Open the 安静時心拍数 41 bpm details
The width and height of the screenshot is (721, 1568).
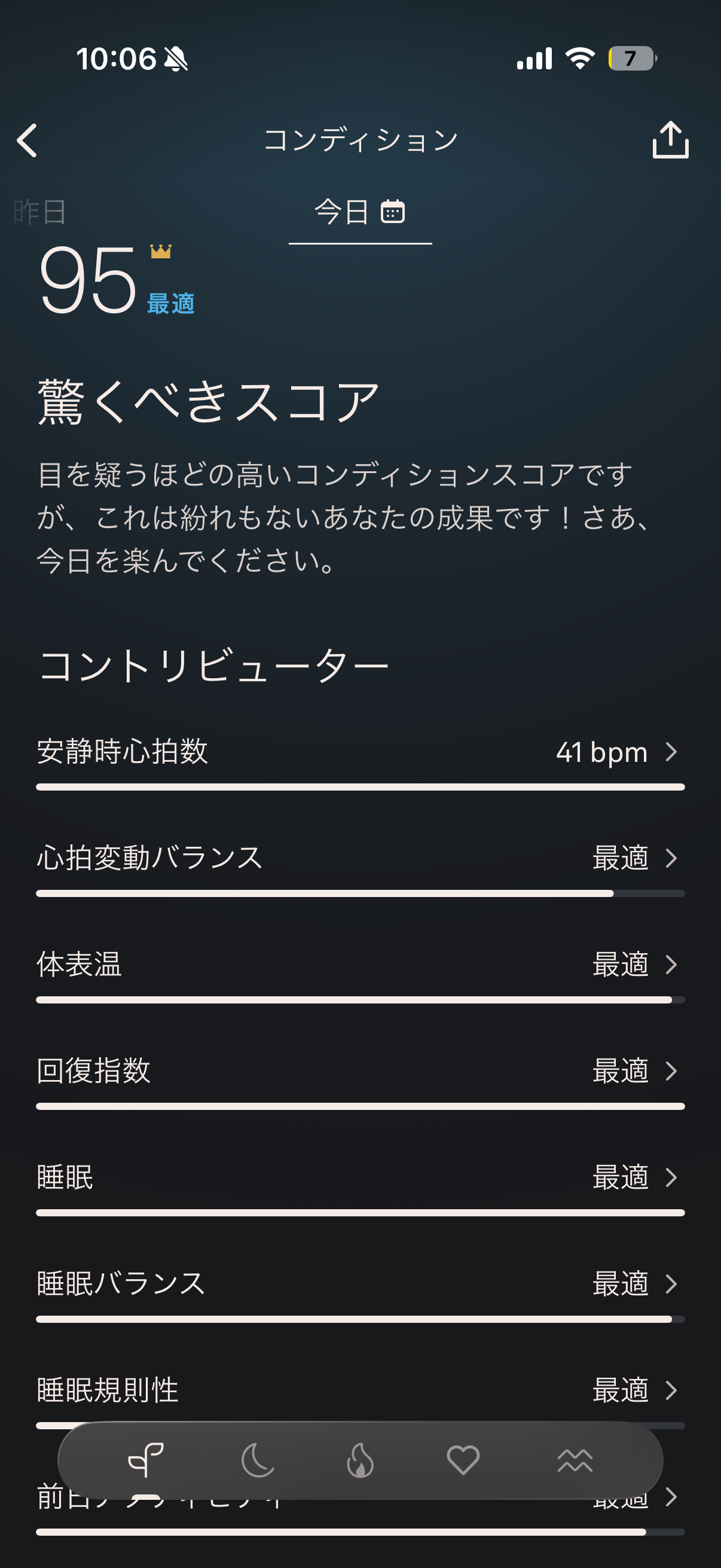pos(360,752)
